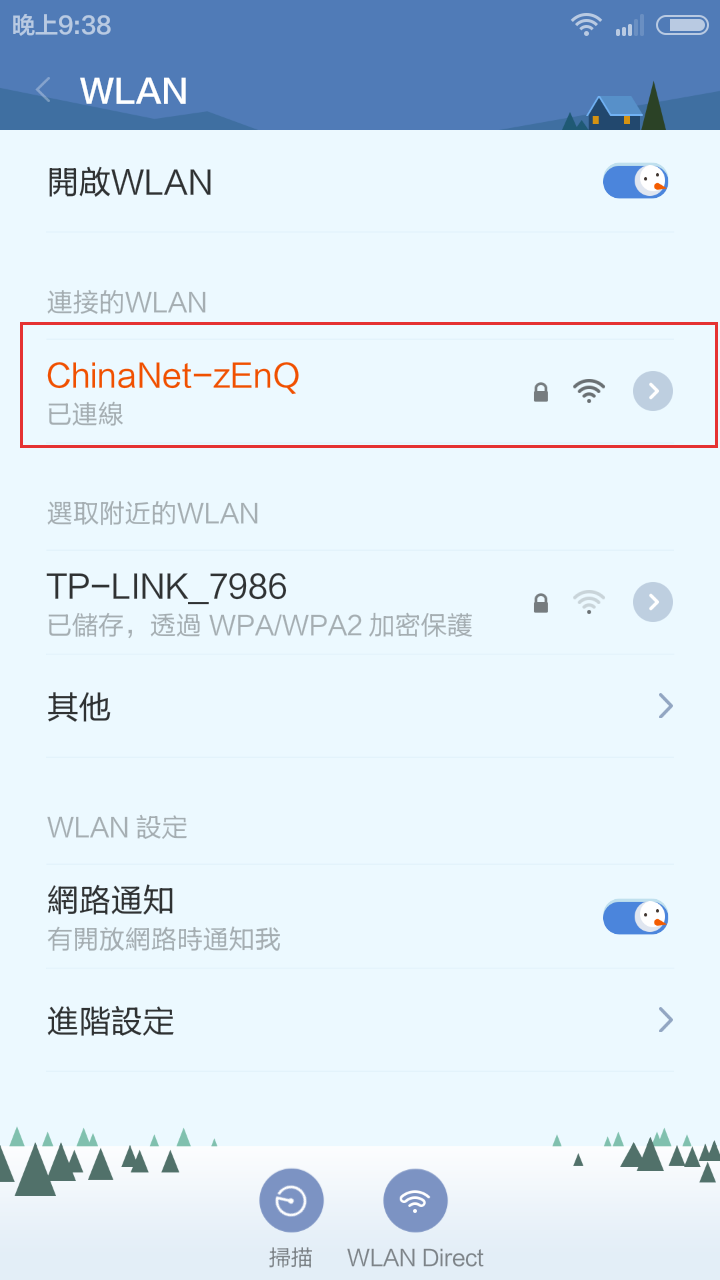This screenshot has width=720, height=1280.
Task: Open the 其他 row
Action: point(360,706)
